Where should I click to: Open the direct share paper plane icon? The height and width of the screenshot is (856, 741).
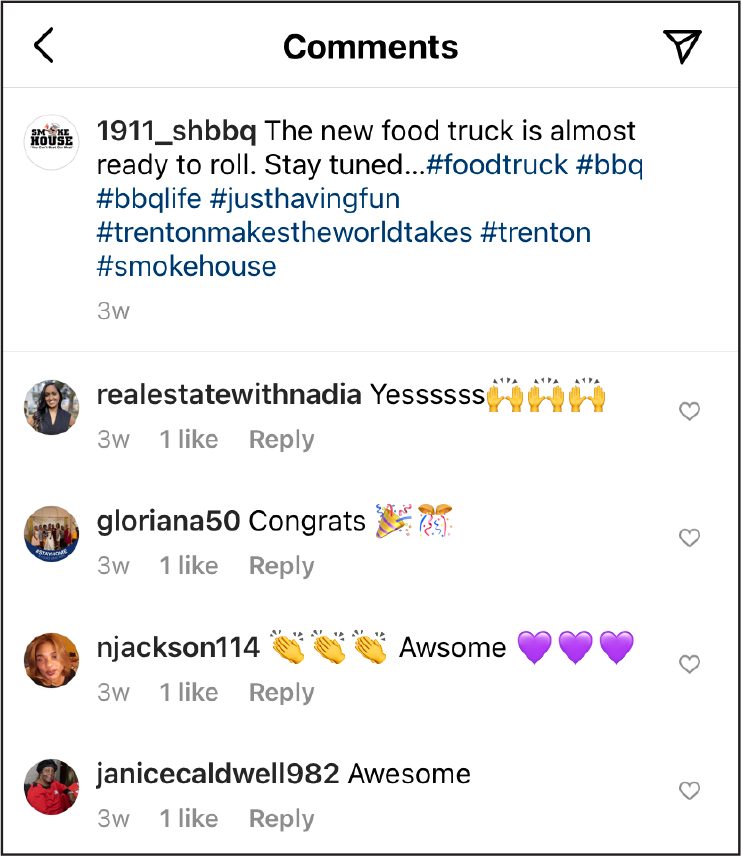pos(682,46)
